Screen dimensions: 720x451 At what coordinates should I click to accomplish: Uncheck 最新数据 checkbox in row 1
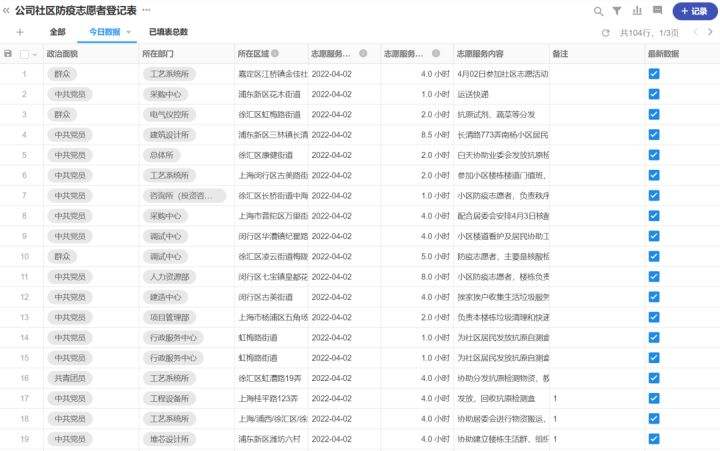[654, 74]
